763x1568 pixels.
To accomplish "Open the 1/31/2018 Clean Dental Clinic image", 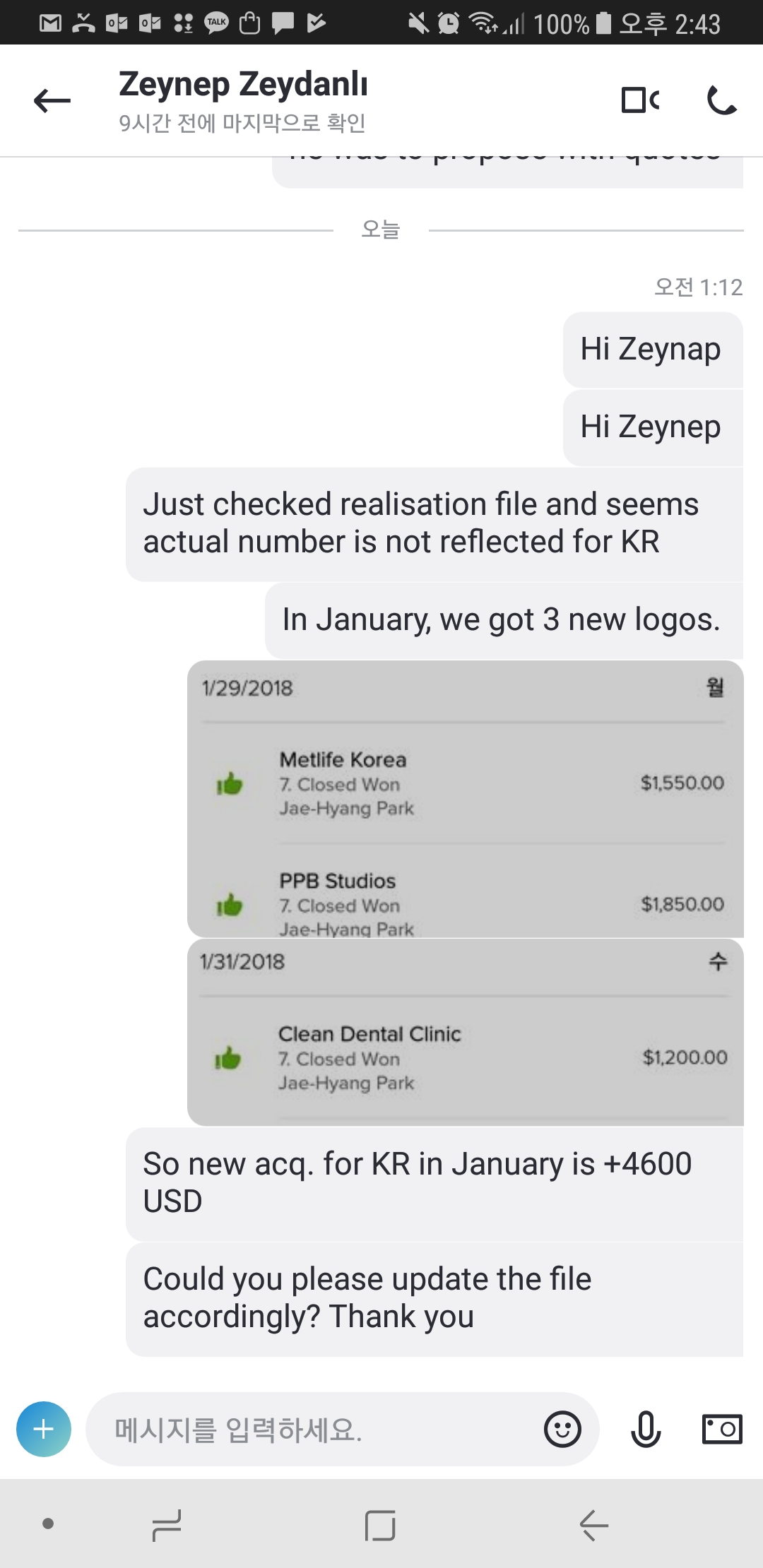I will click(x=465, y=1033).
